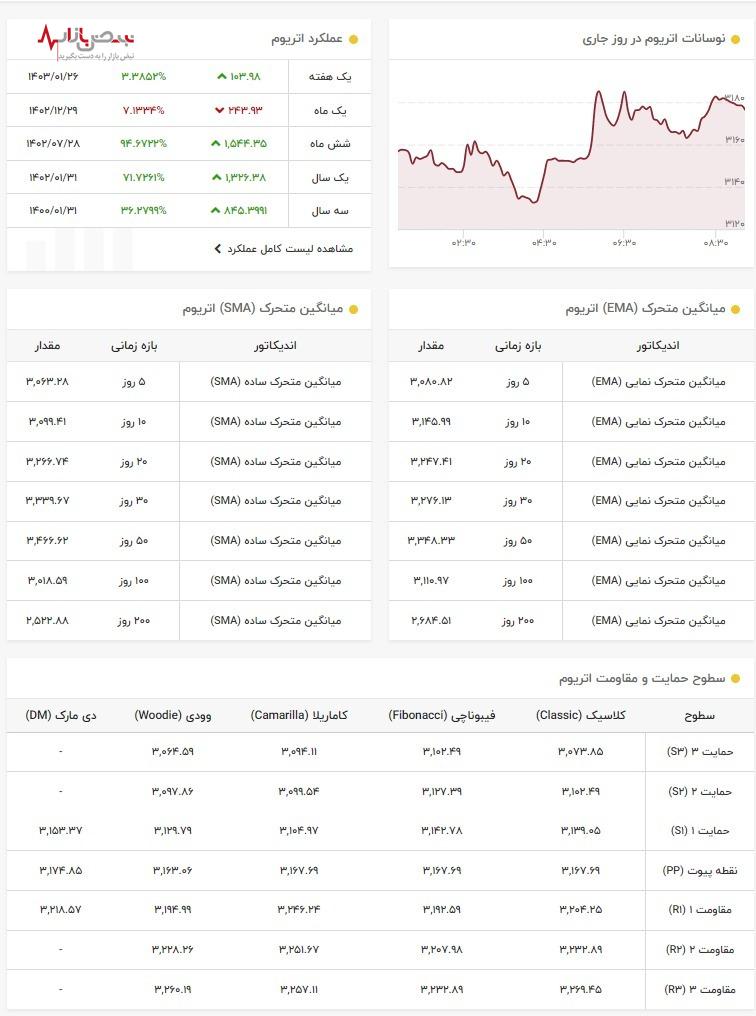Image resolution: width=756 pixels, height=1016 pixels.
Task: Click yellow dot beside نوسانات اتریوم در روز جاری title
Action: [x=737, y=38]
